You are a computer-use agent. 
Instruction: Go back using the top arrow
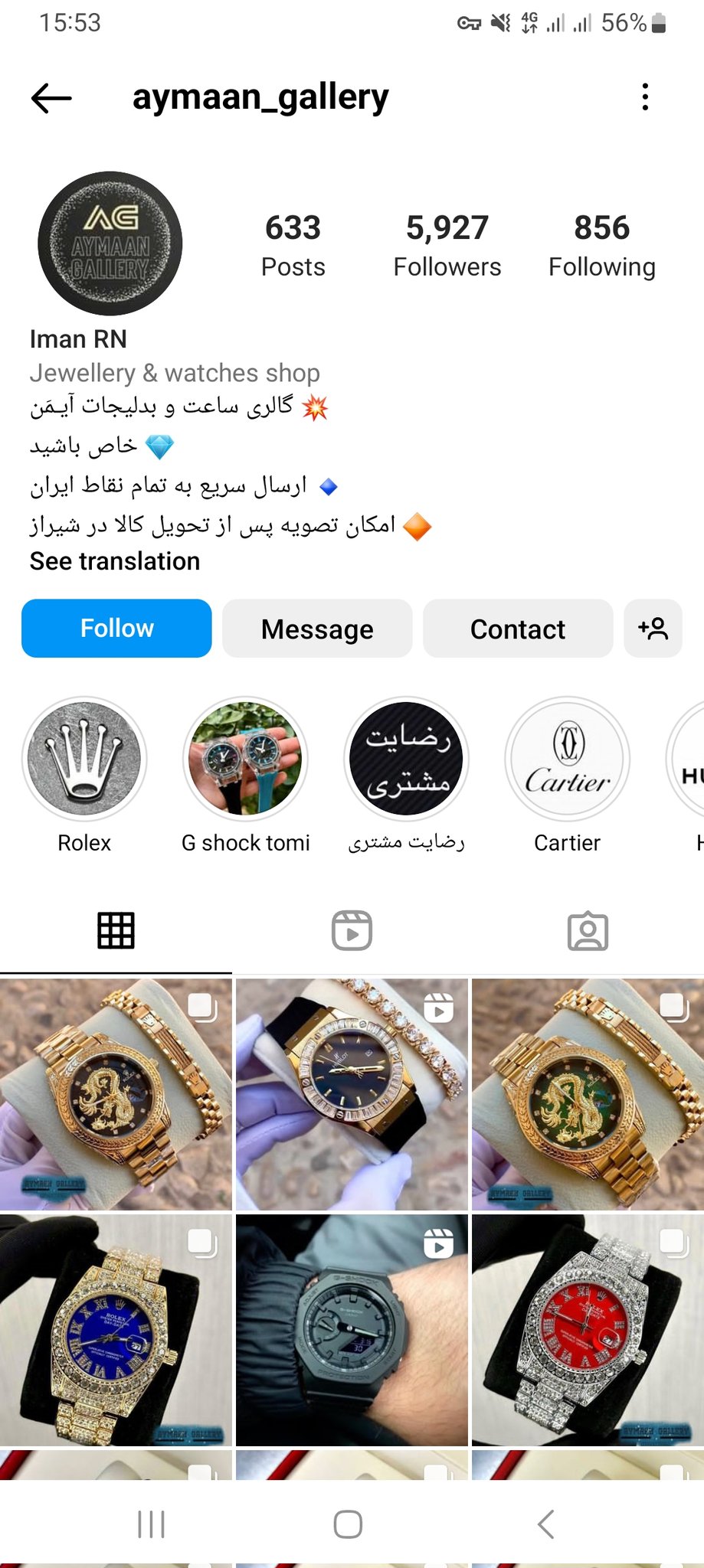(51, 98)
